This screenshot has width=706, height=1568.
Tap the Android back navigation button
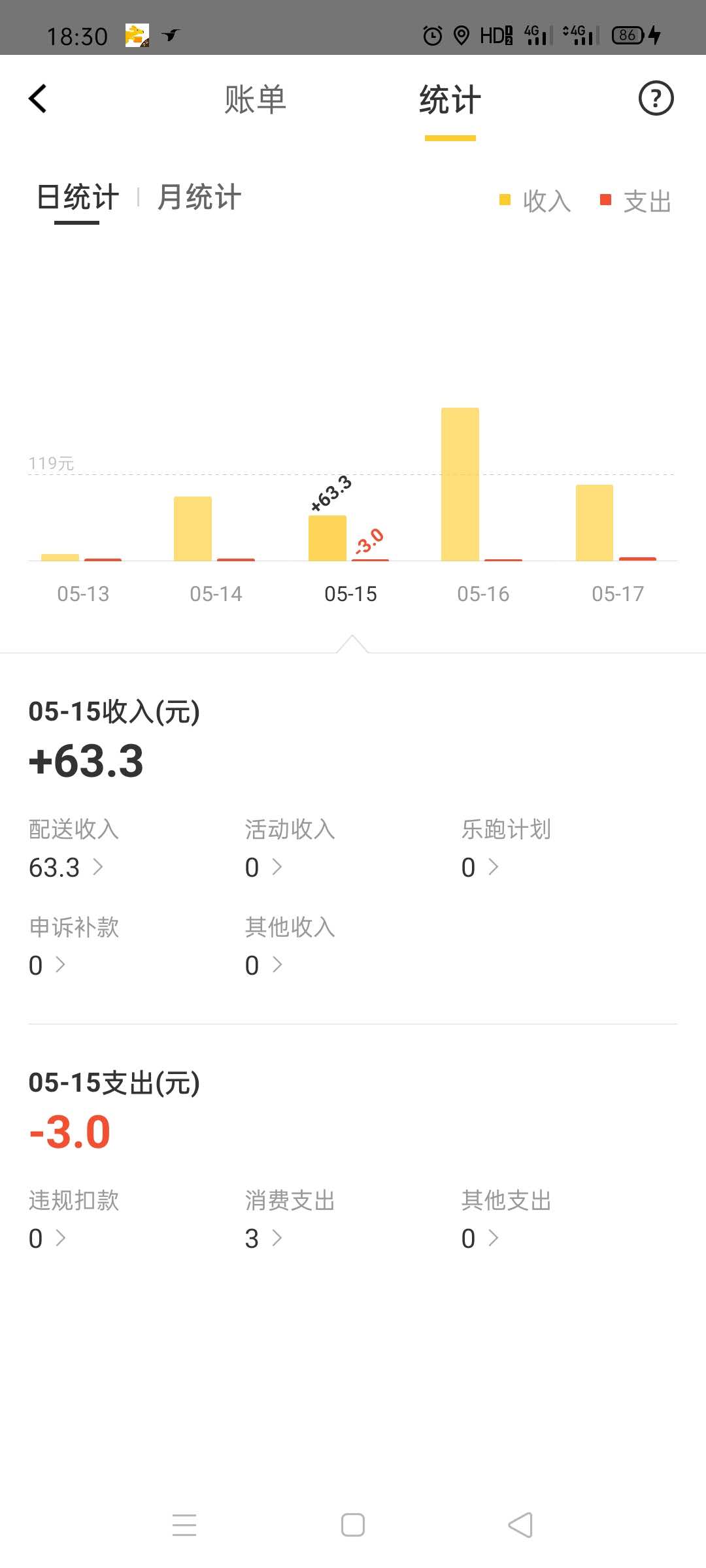coord(520,1524)
